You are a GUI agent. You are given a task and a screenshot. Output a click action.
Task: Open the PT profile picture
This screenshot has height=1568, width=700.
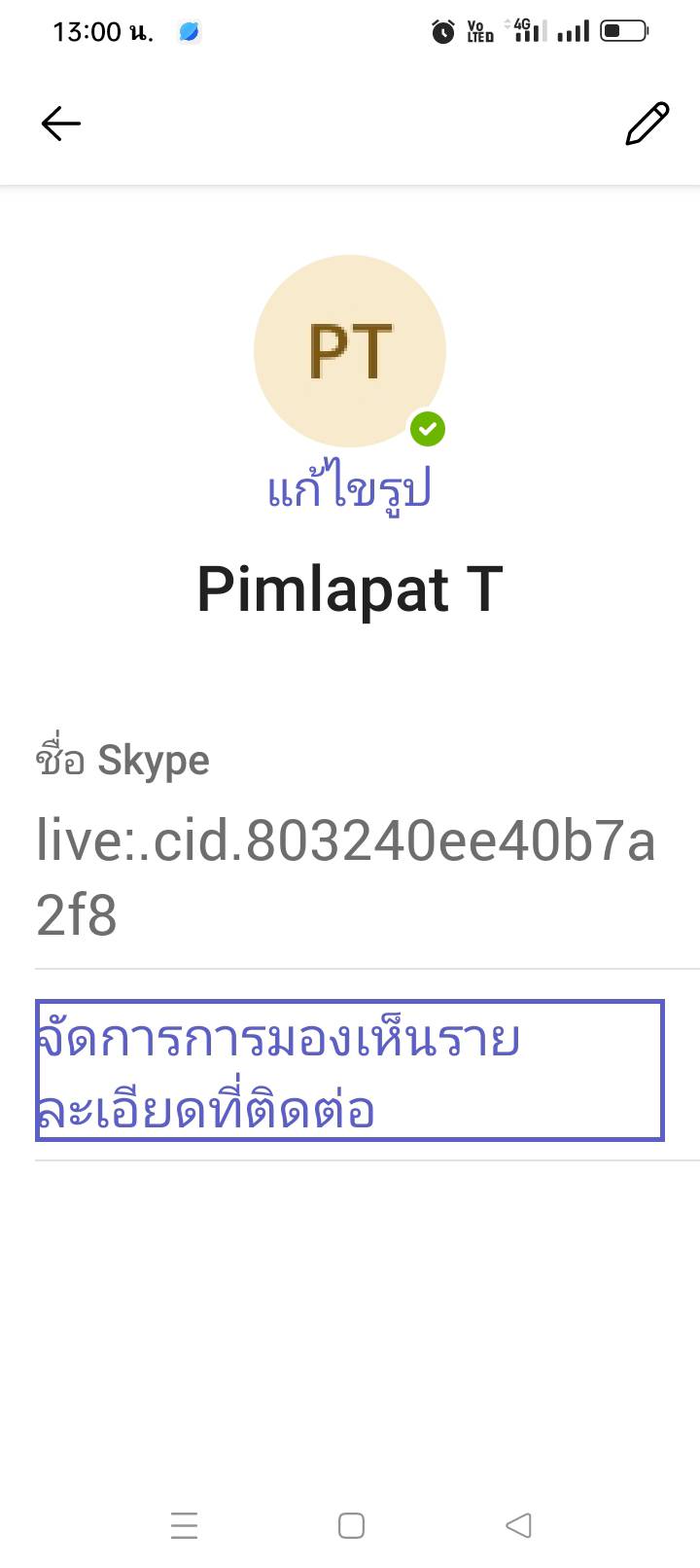(x=350, y=350)
